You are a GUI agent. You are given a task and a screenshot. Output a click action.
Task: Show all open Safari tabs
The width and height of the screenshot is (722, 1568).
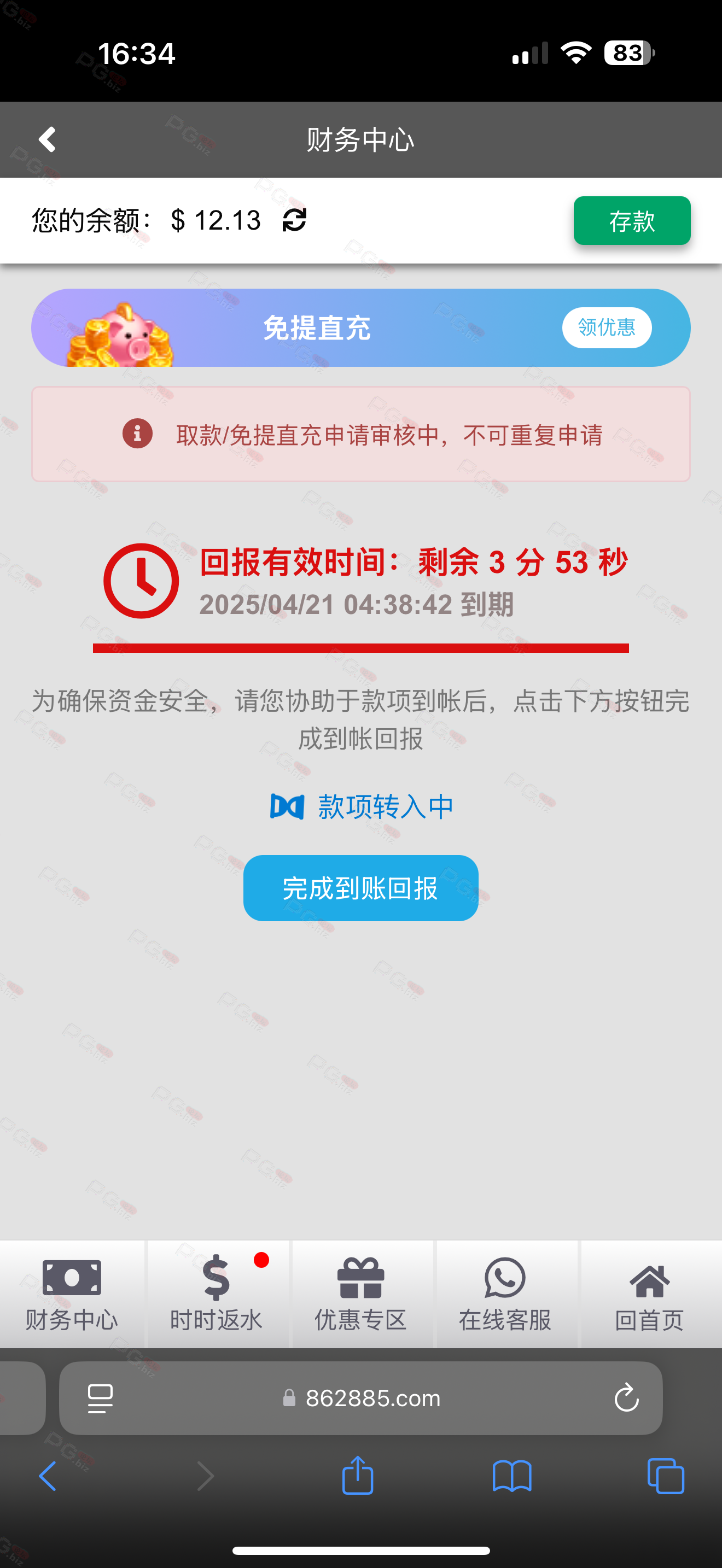point(665,1476)
